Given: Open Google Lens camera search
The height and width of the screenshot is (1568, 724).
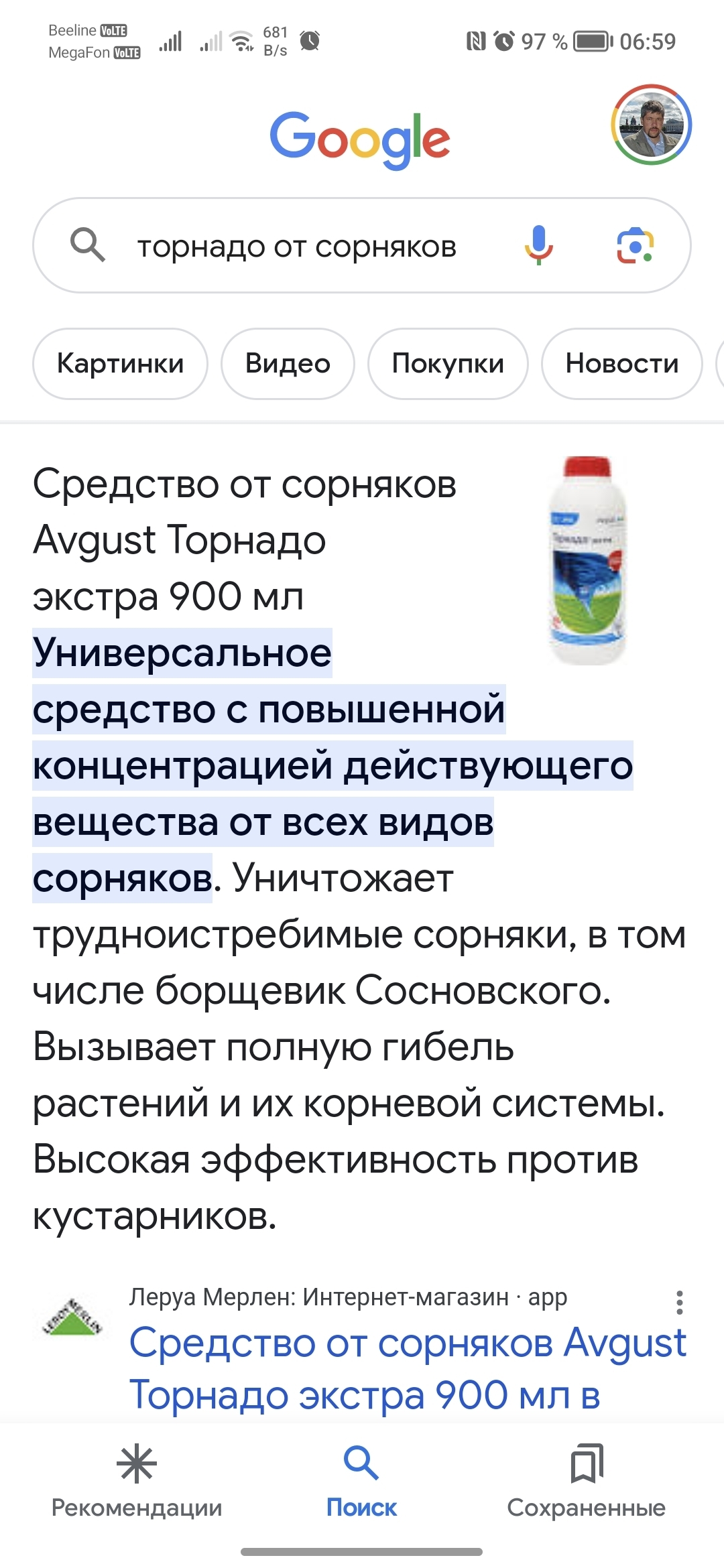Looking at the screenshot, I should (x=635, y=245).
